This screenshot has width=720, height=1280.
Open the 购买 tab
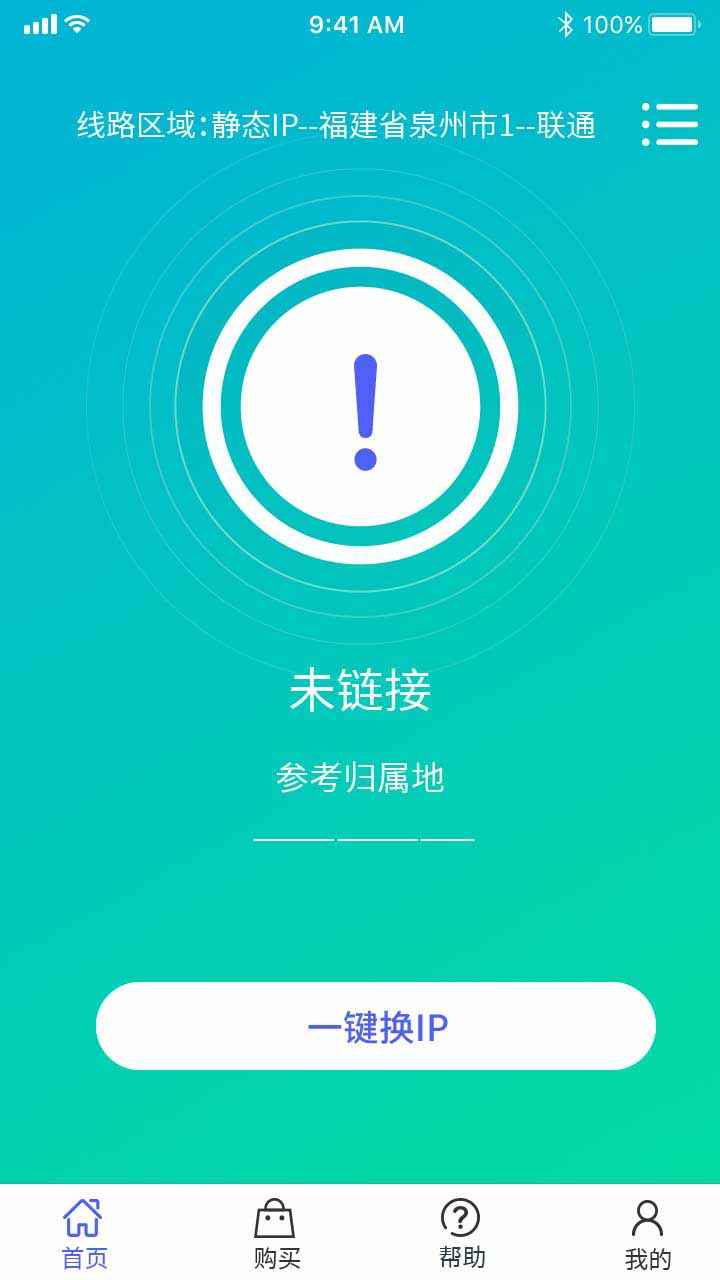276,1233
